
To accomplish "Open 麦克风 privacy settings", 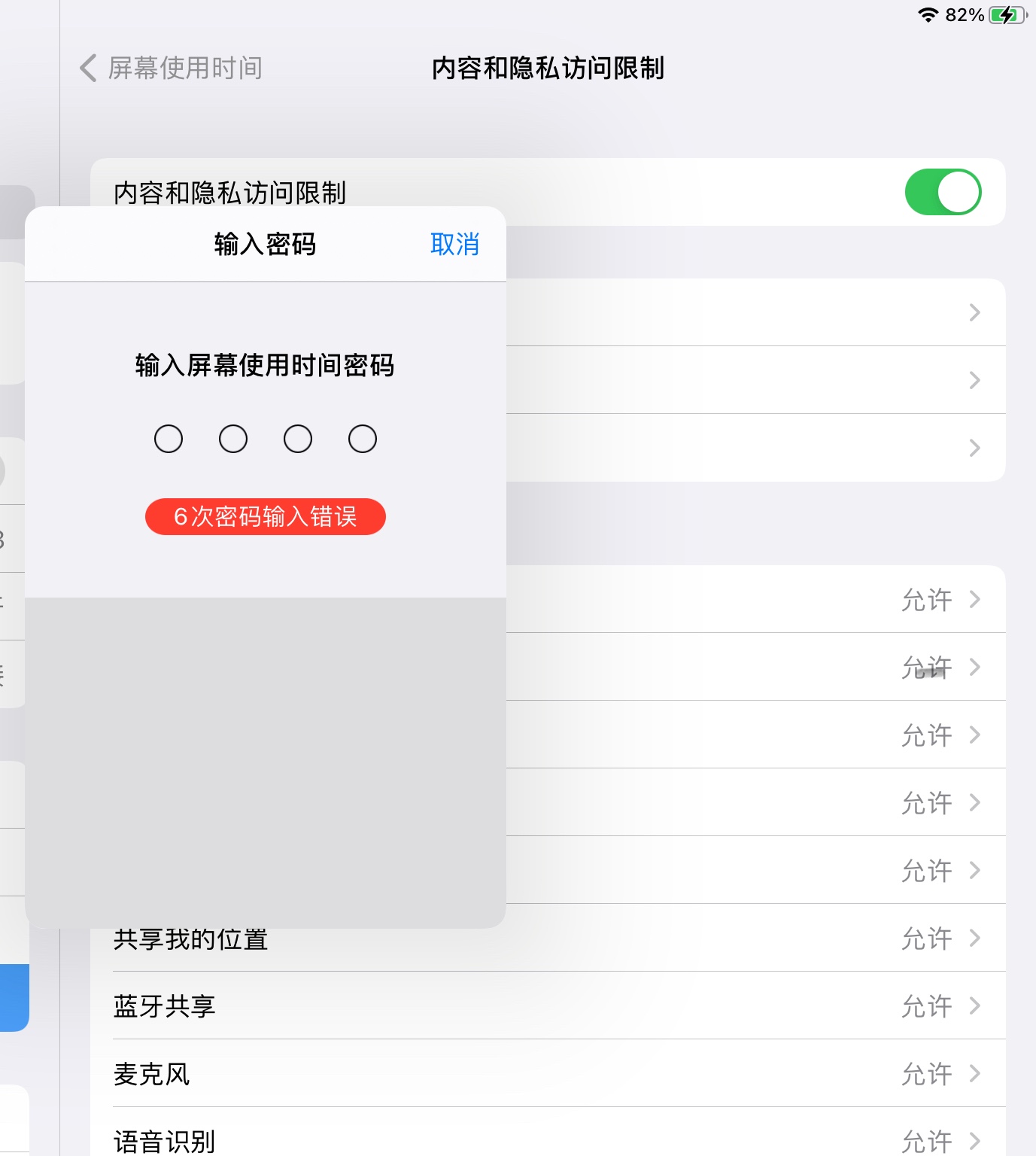I will pyautogui.click(x=548, y=1074).
